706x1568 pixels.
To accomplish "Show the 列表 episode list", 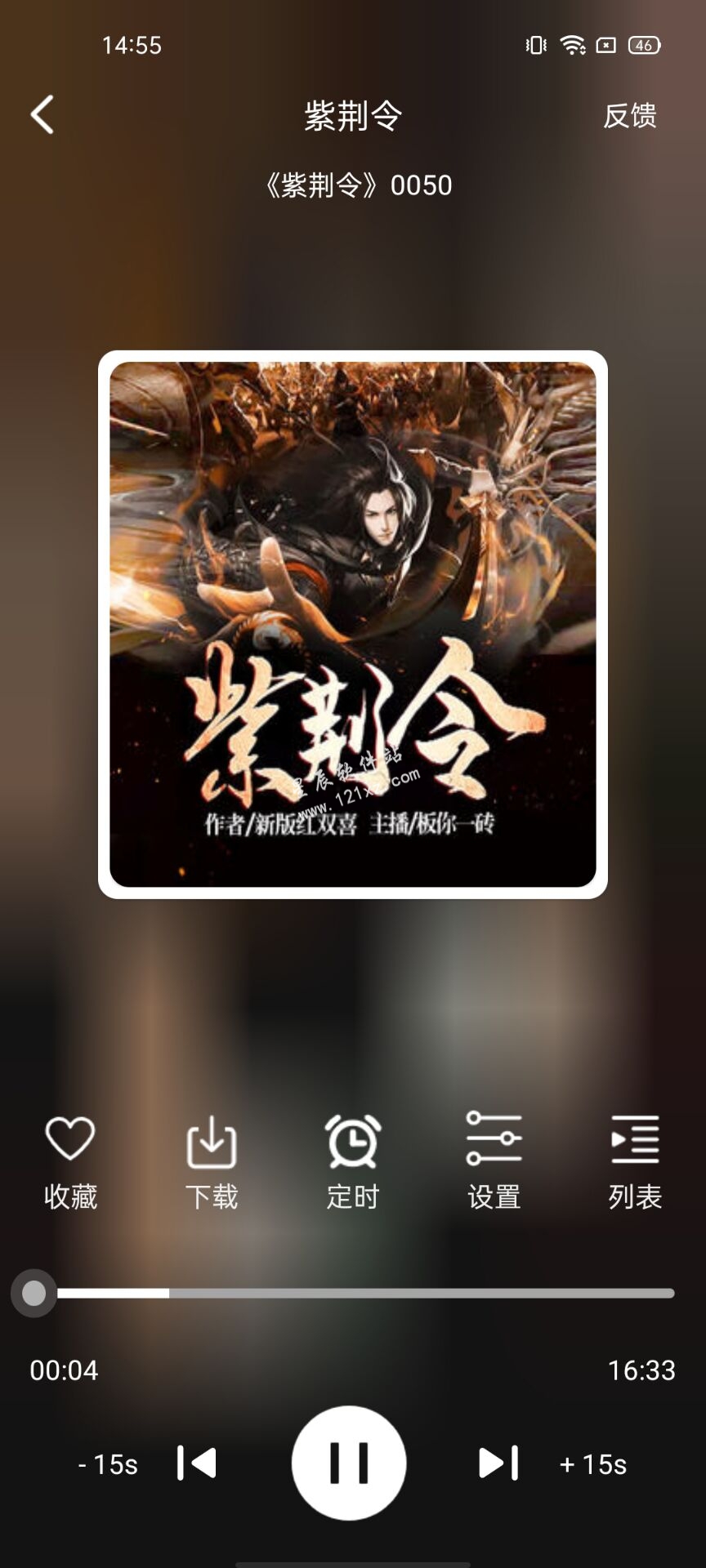I will pos(635,1160).
